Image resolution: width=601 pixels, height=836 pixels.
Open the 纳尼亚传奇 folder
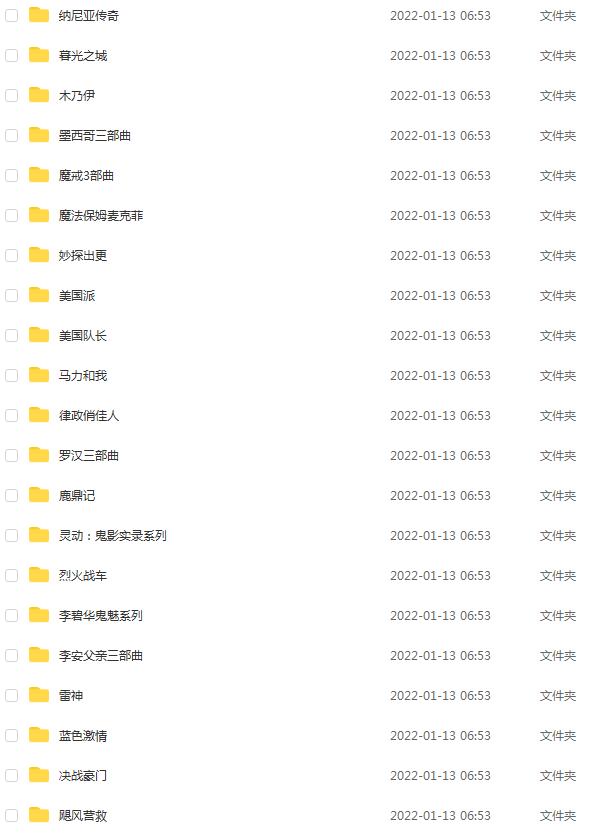[88, 16]
